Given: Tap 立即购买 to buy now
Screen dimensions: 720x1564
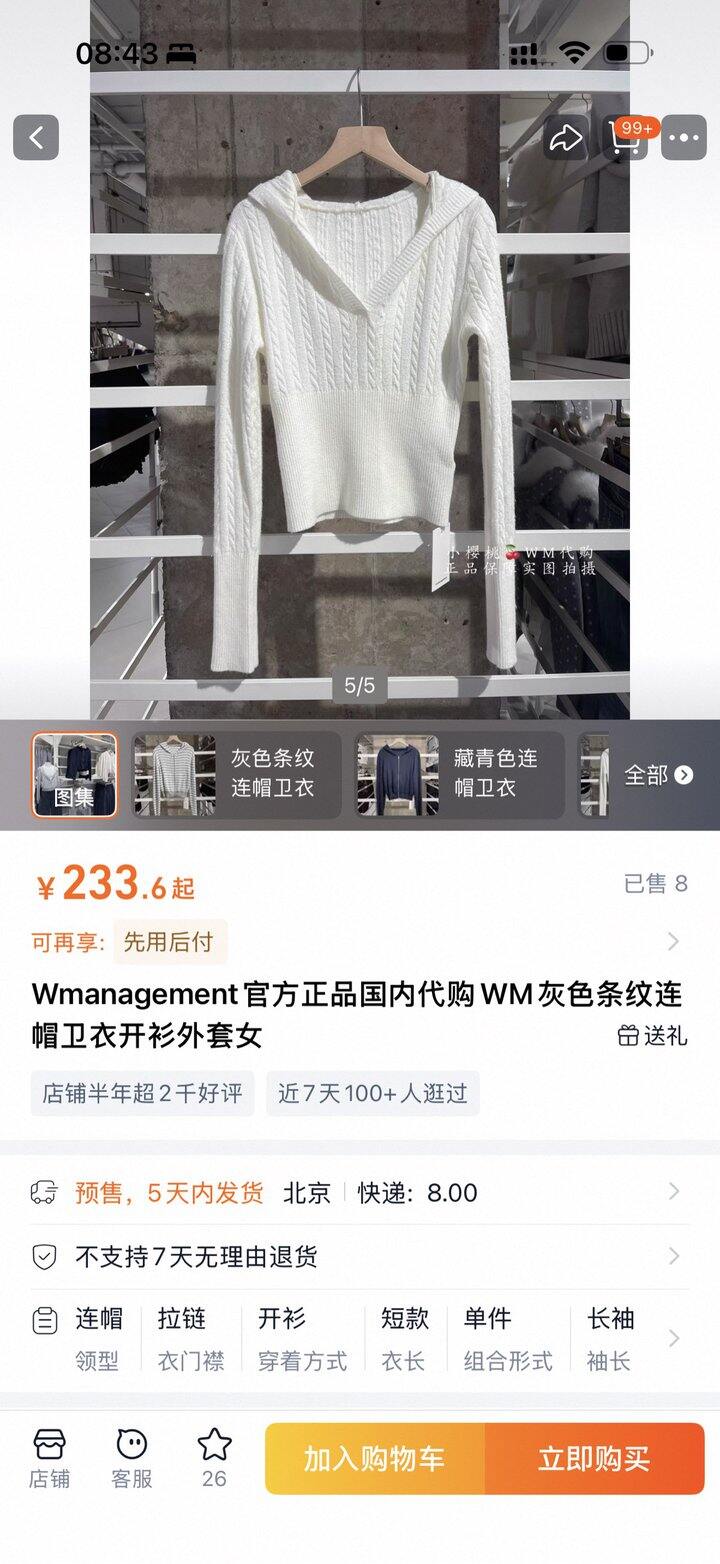Looking at the screenshot, I should tap(594, 1459).
